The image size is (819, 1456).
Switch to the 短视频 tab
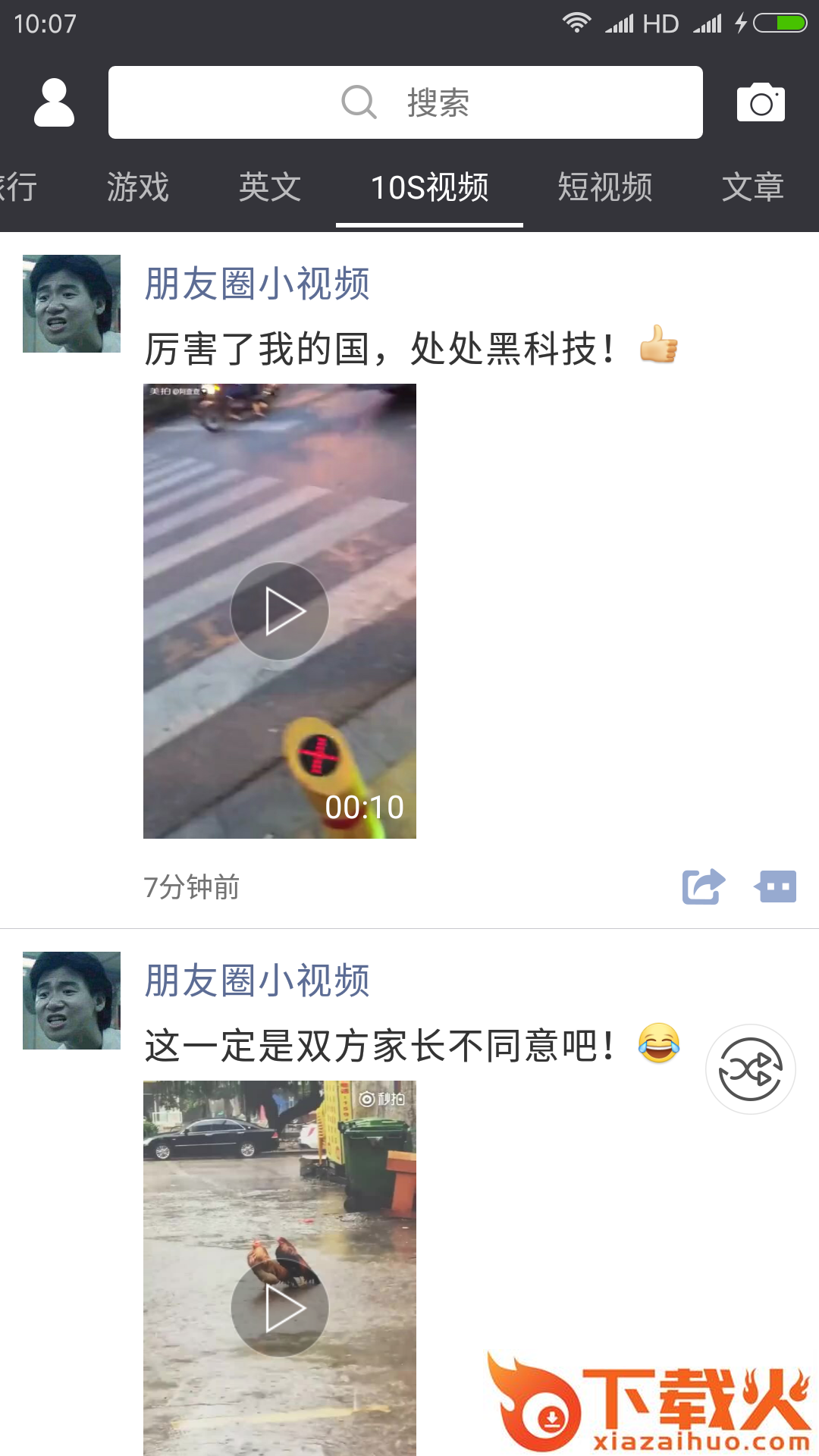[x=605, y=187]
